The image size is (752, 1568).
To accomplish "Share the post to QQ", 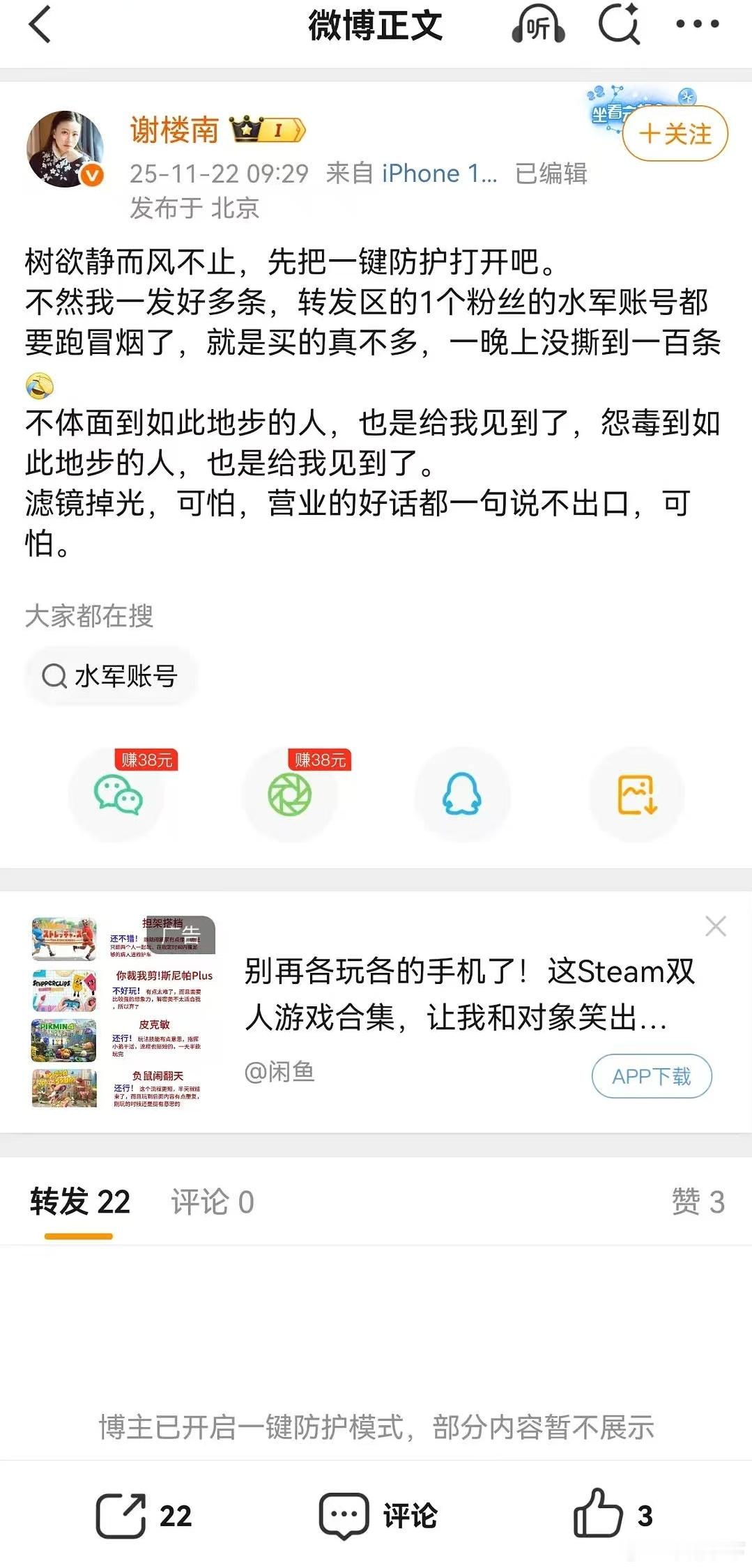I will tap(462, 794).
